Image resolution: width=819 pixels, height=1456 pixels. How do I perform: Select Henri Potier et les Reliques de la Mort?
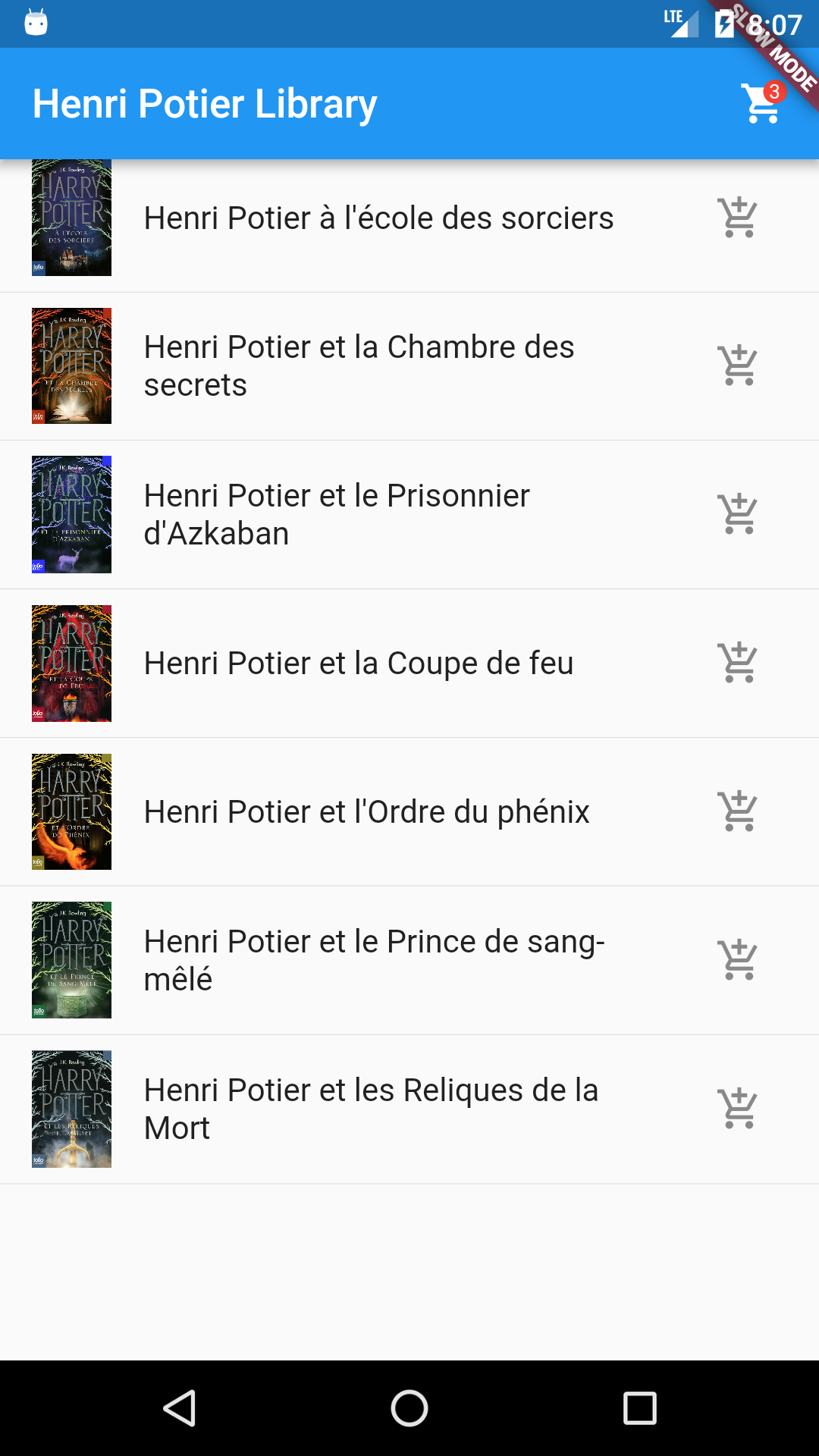coord(371,1109)
